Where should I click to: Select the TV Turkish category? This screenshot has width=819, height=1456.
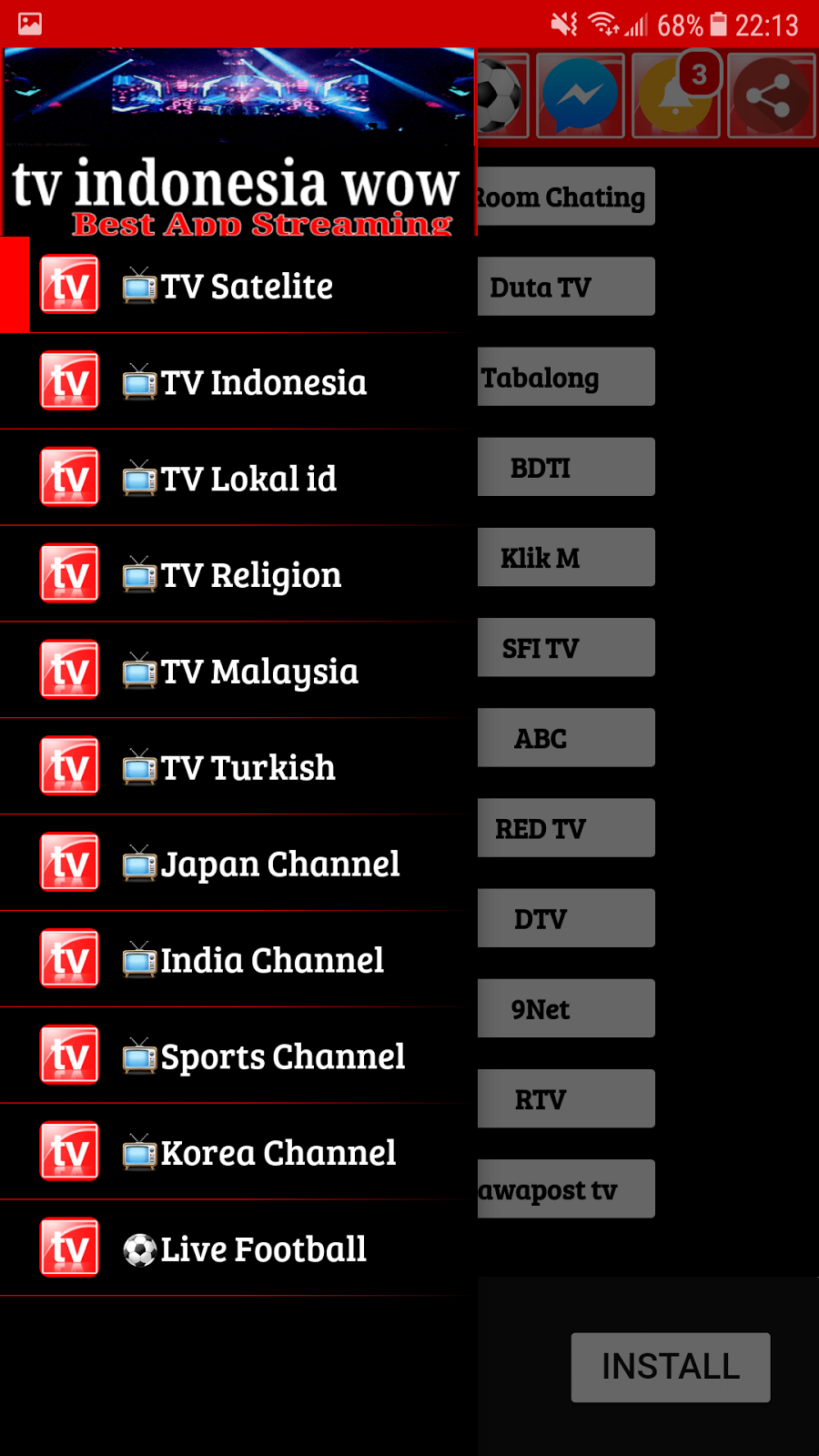point(246,769)
